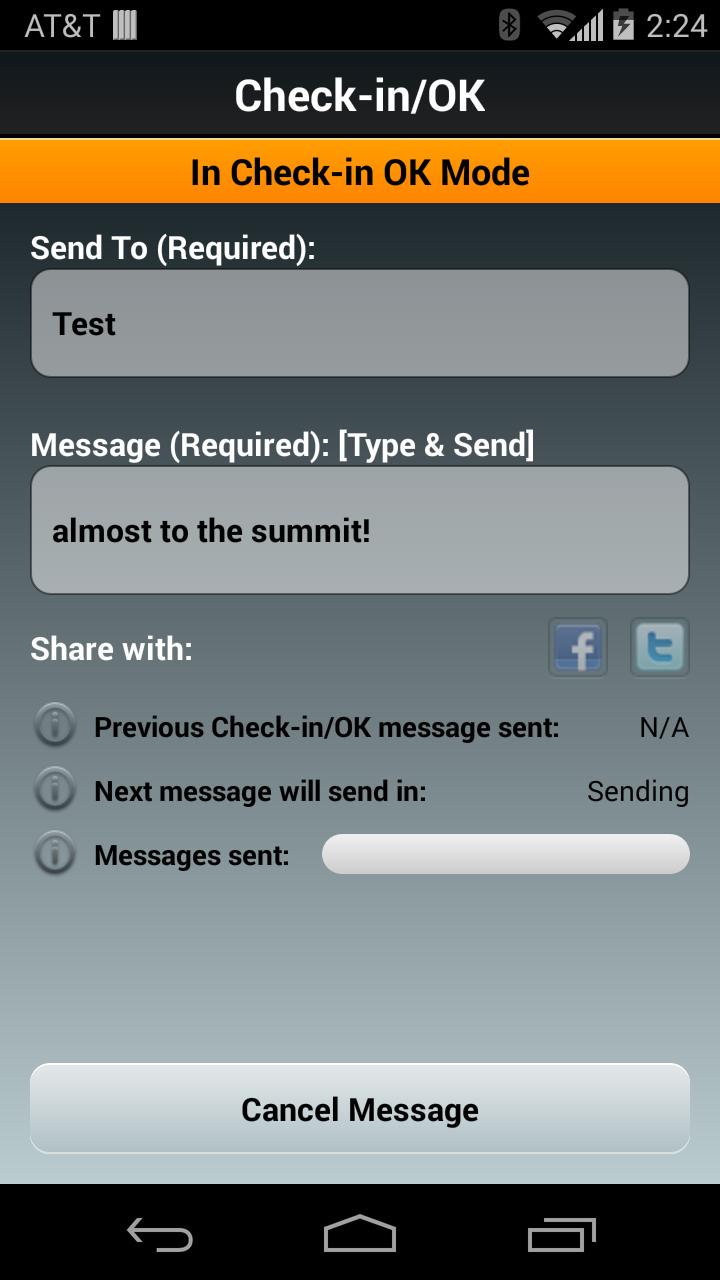
Task: Edit the message text field
Action: [x=360, y=530]
